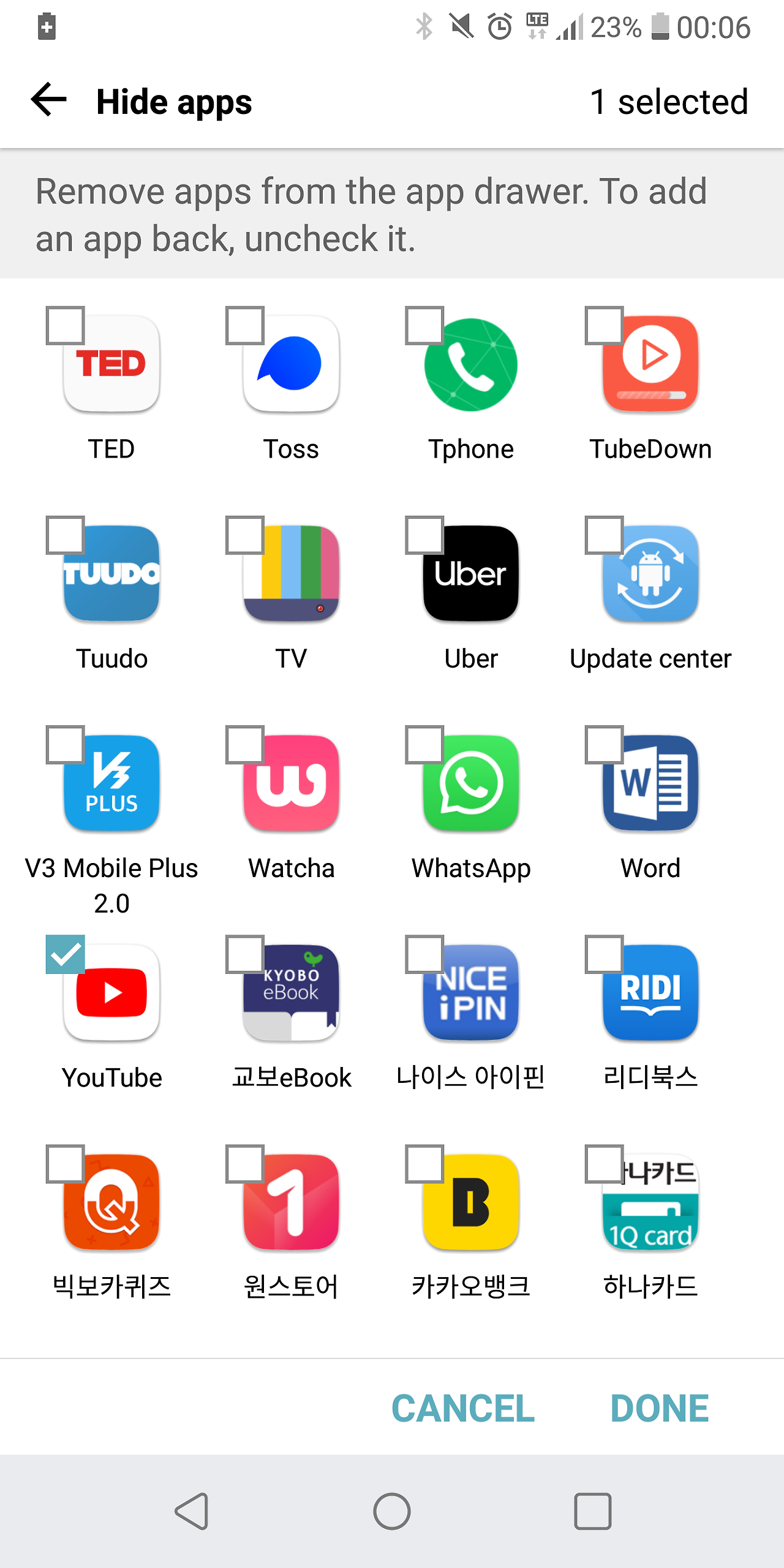Go back from Hide apps
The height and width of the screenshot is (1568, 784).
49,100
